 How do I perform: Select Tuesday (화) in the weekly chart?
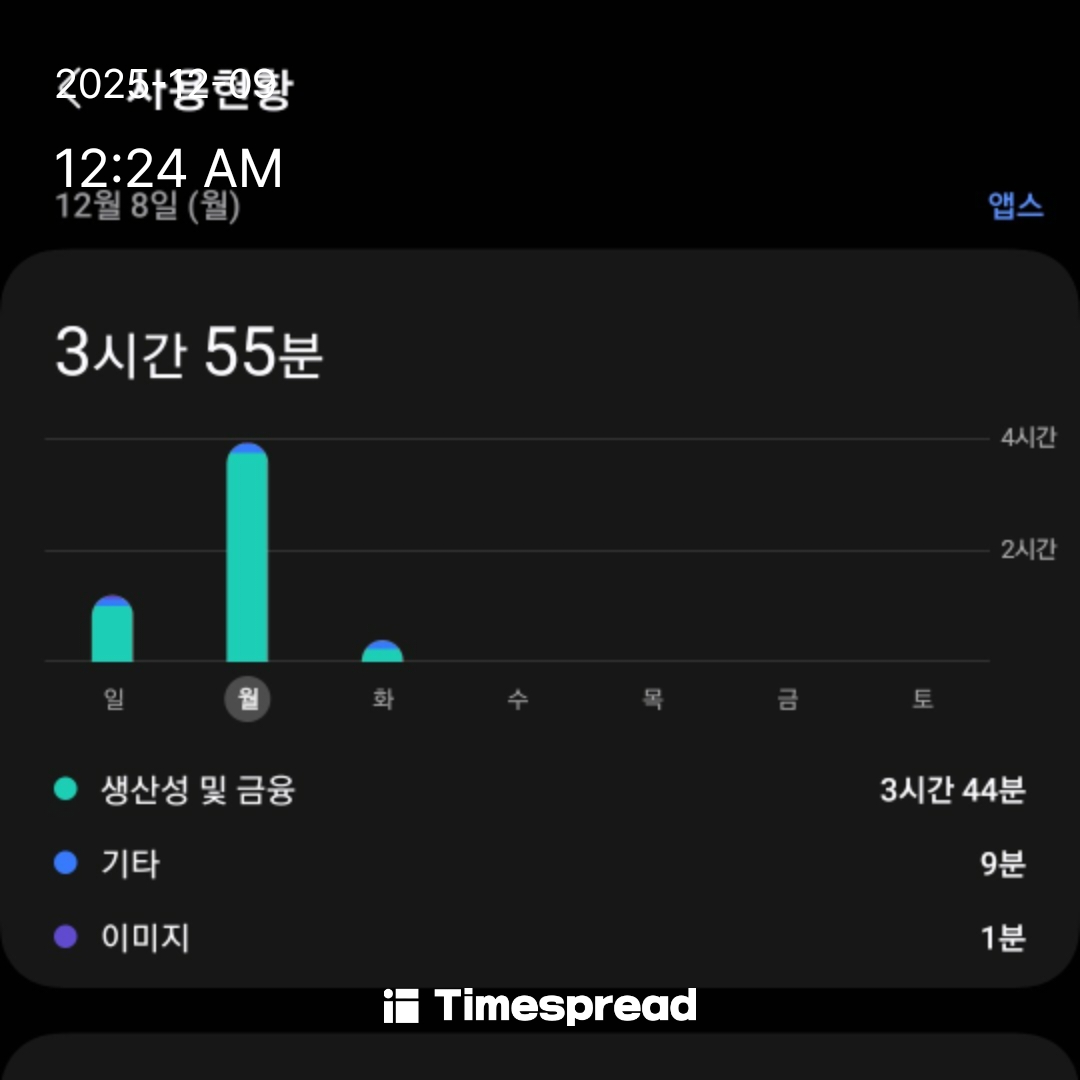point(382,699)
